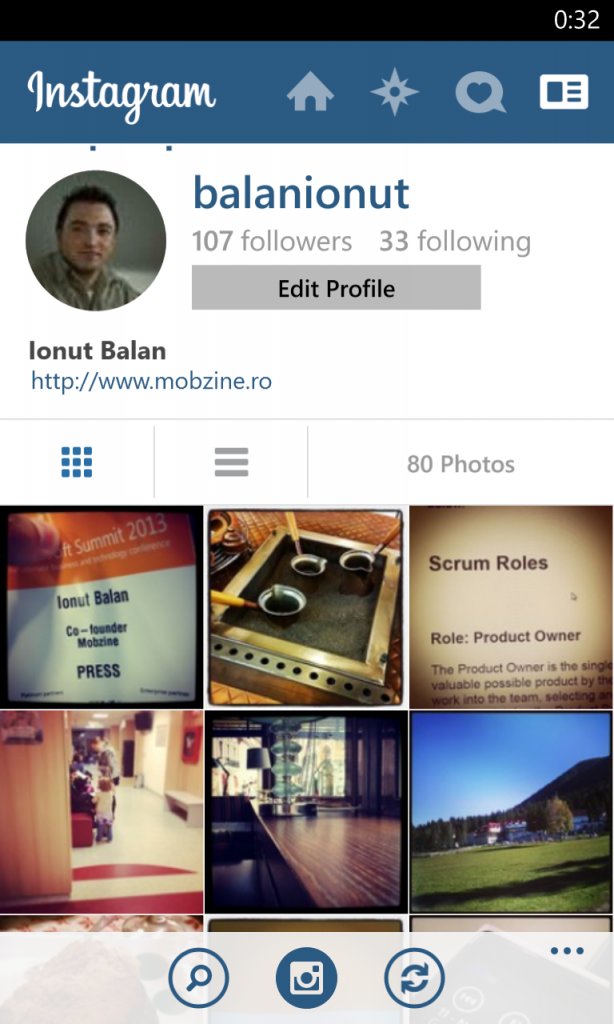Refresh the profile with the sync icon

tap(414, 978)
